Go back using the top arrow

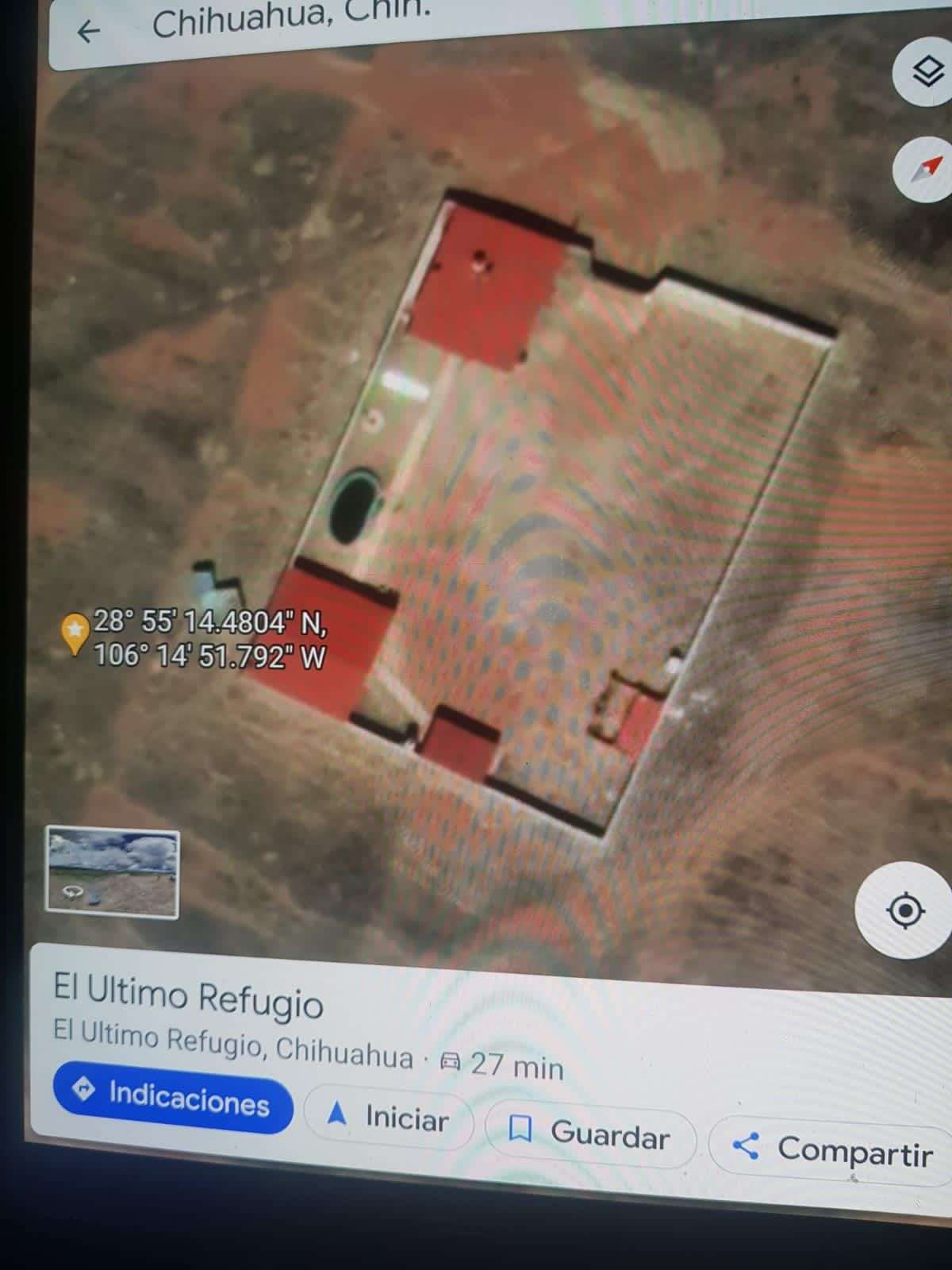88,32
